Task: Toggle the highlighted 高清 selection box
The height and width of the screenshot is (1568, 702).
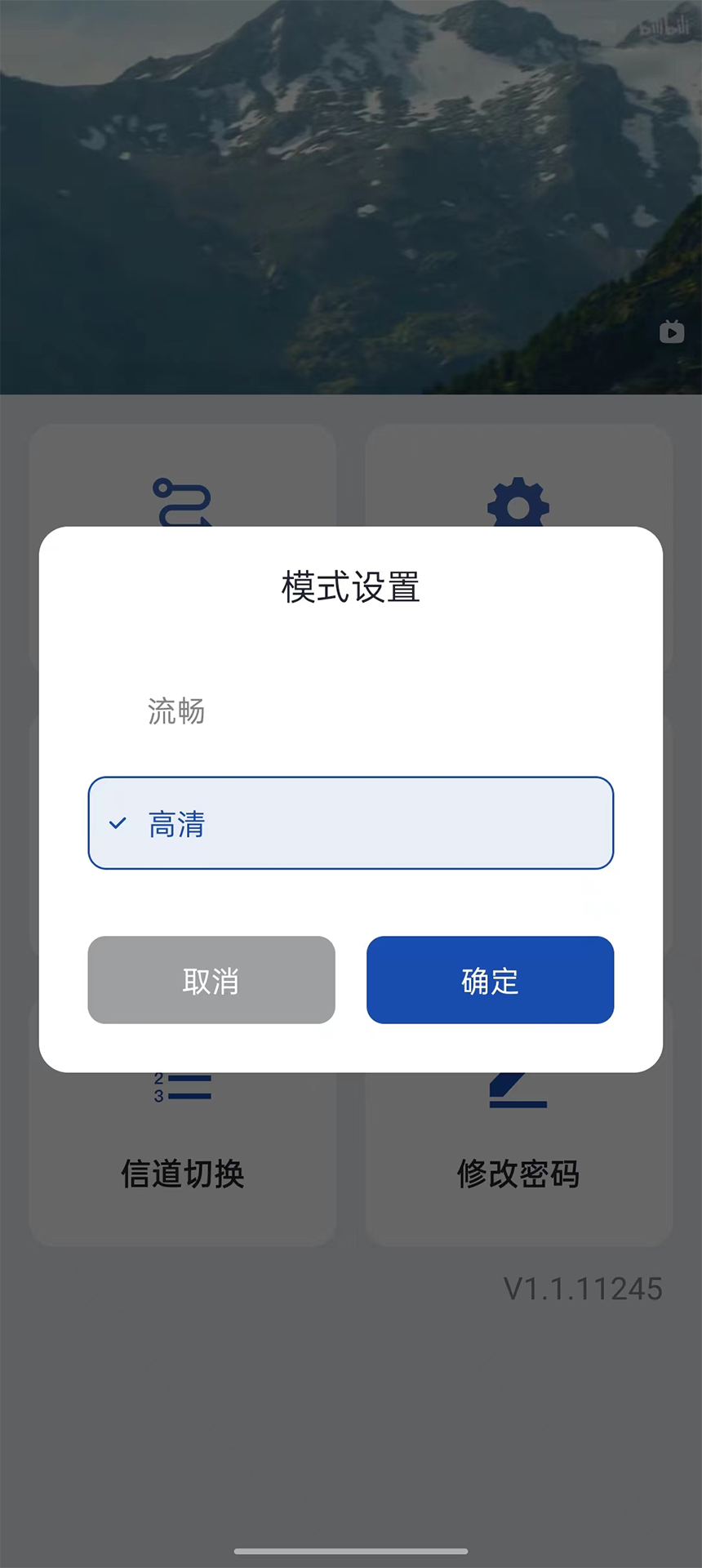Action: coord(351,822)
